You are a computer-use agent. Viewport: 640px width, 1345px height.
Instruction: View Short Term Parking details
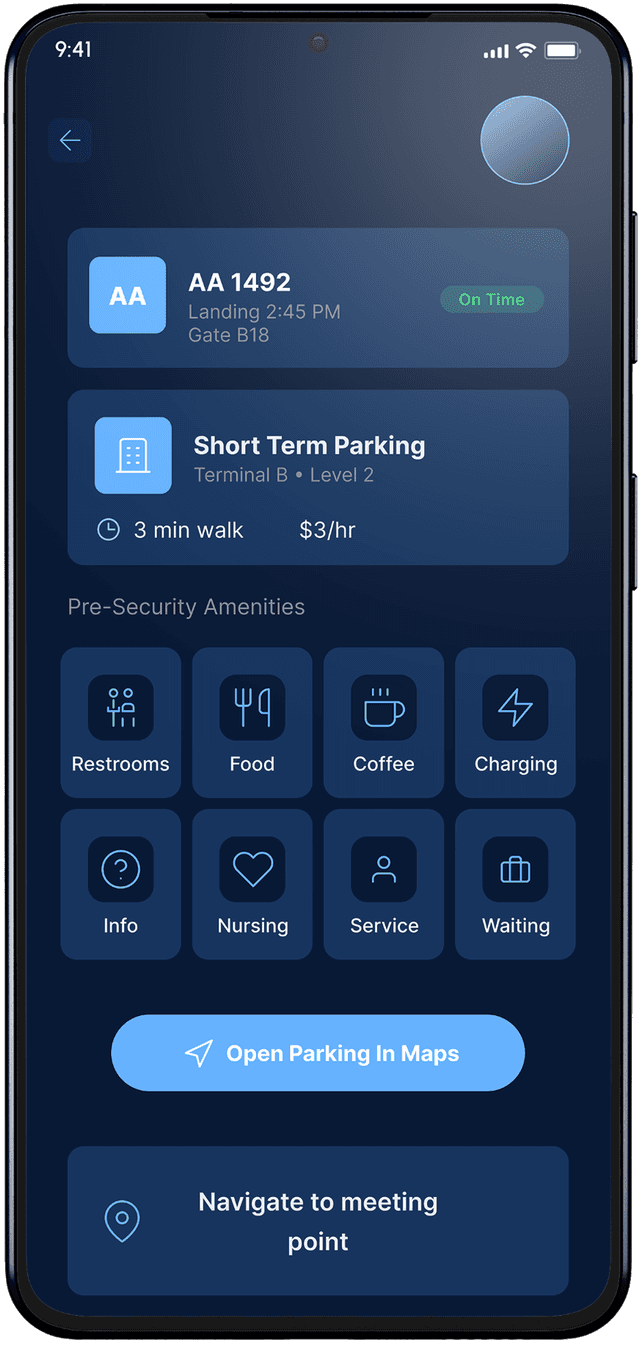click(x=318, y=478)
